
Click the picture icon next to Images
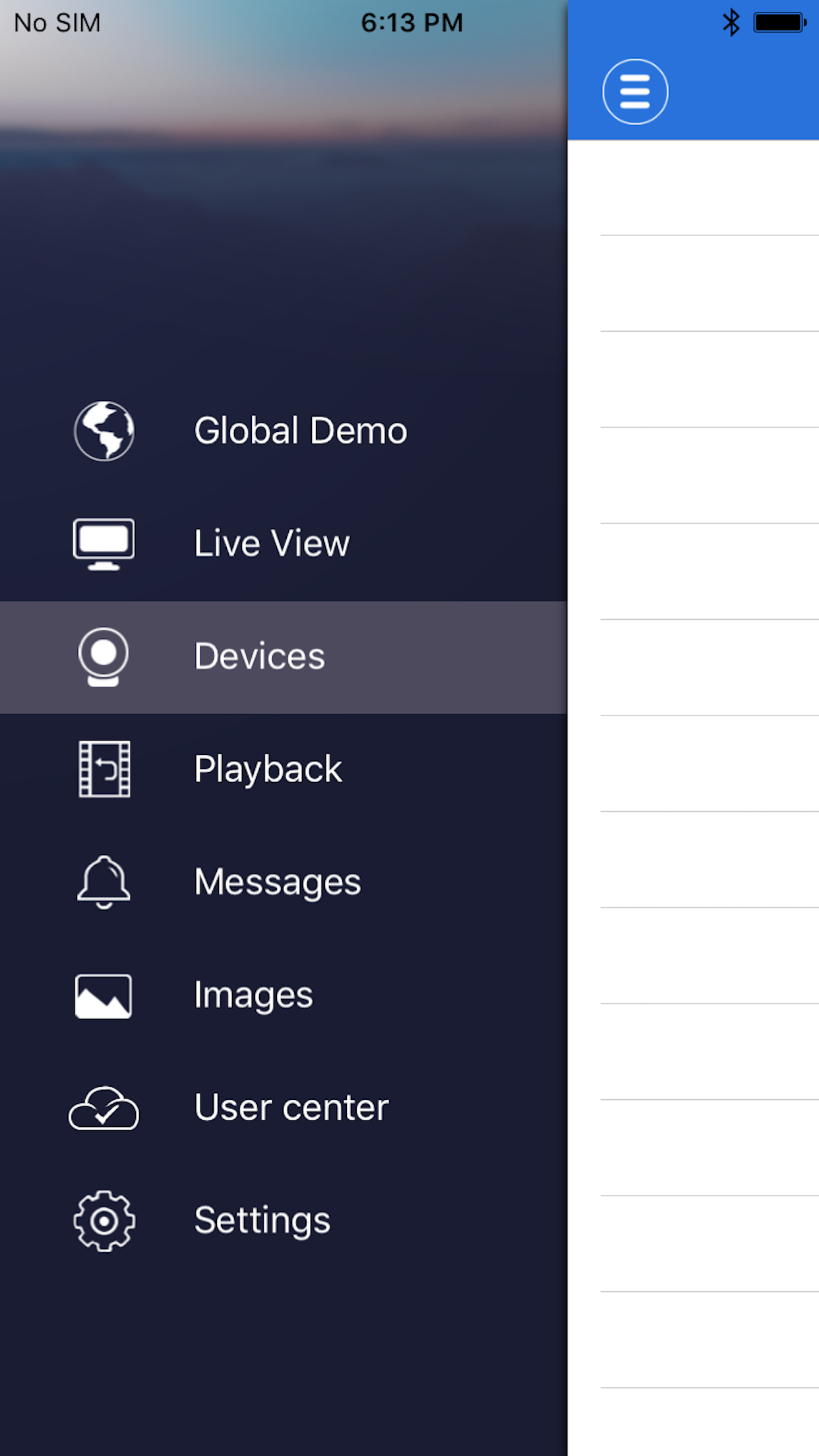[x=104, y=995]
